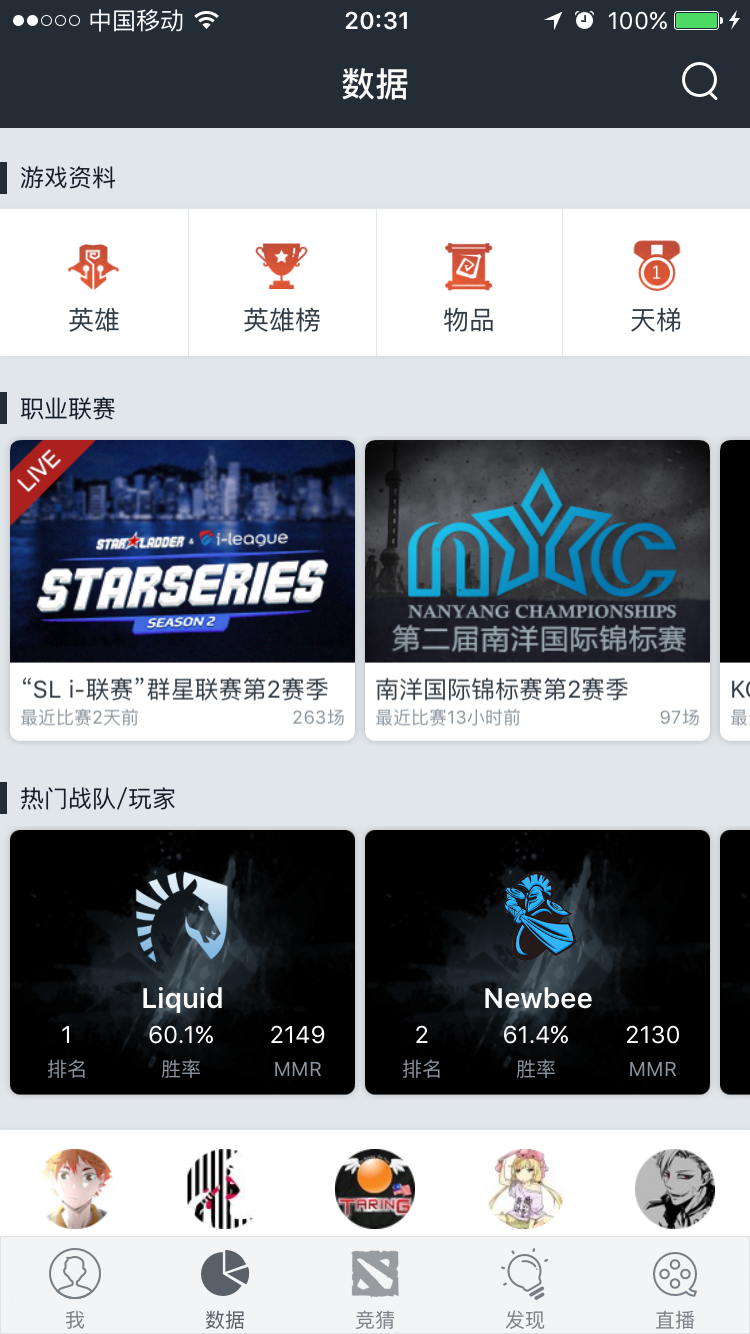View the Liquid team card
Viewport: 750px width, 1334px height.
(x=182, y=962)
